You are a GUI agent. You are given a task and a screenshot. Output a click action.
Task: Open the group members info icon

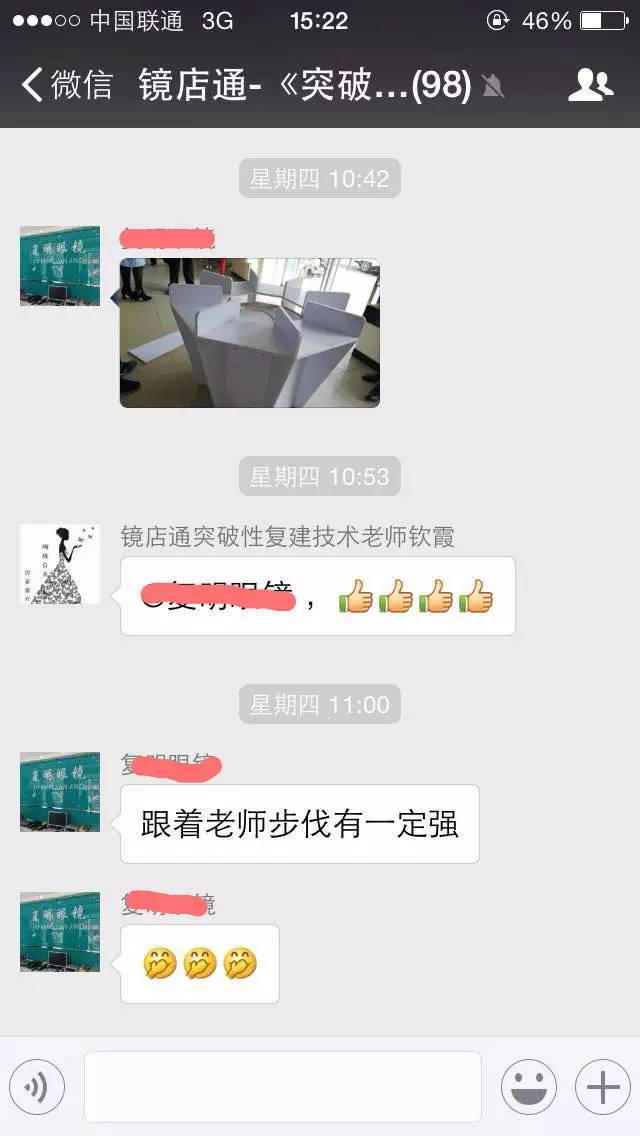click(x=590, y=86)
